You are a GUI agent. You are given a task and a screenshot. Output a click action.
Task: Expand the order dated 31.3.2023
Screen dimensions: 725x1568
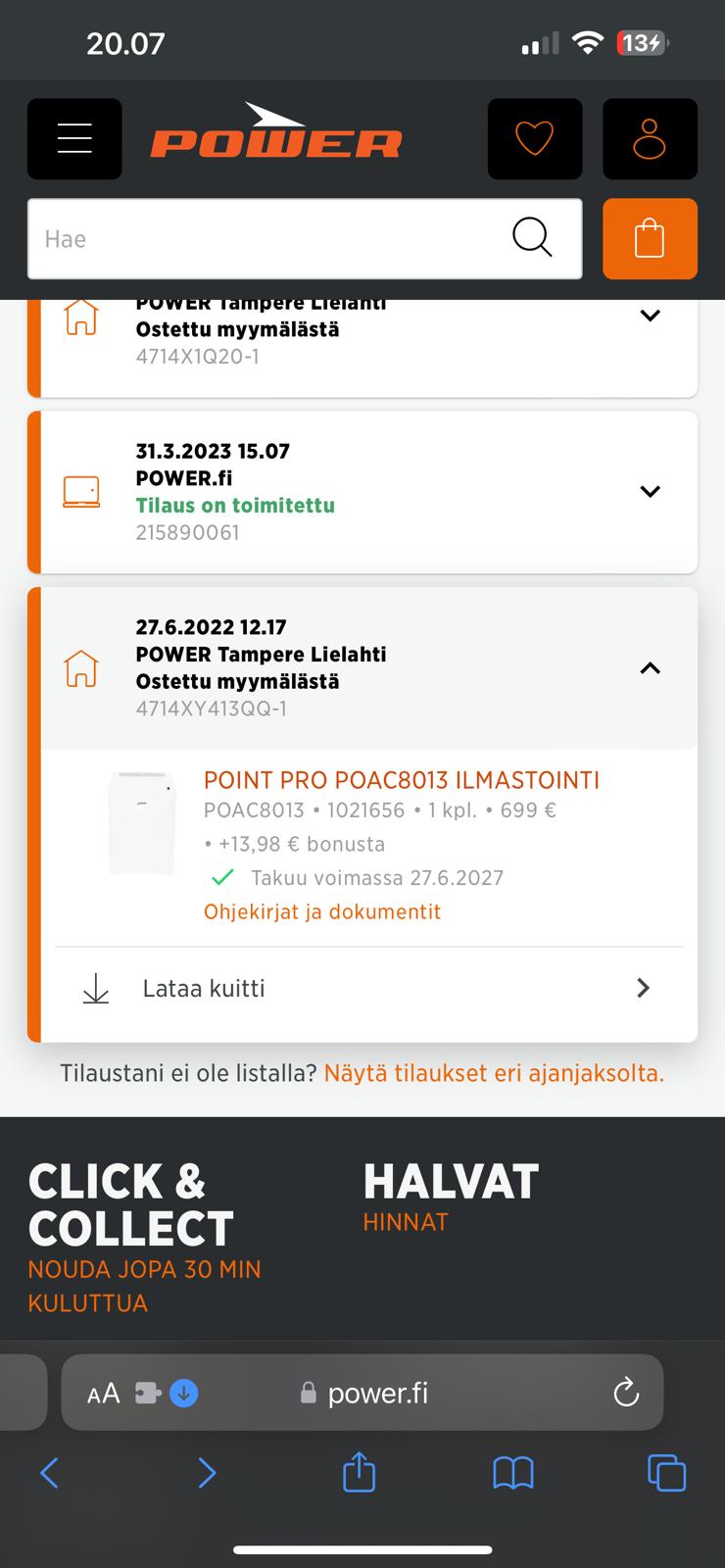[650, 491]
